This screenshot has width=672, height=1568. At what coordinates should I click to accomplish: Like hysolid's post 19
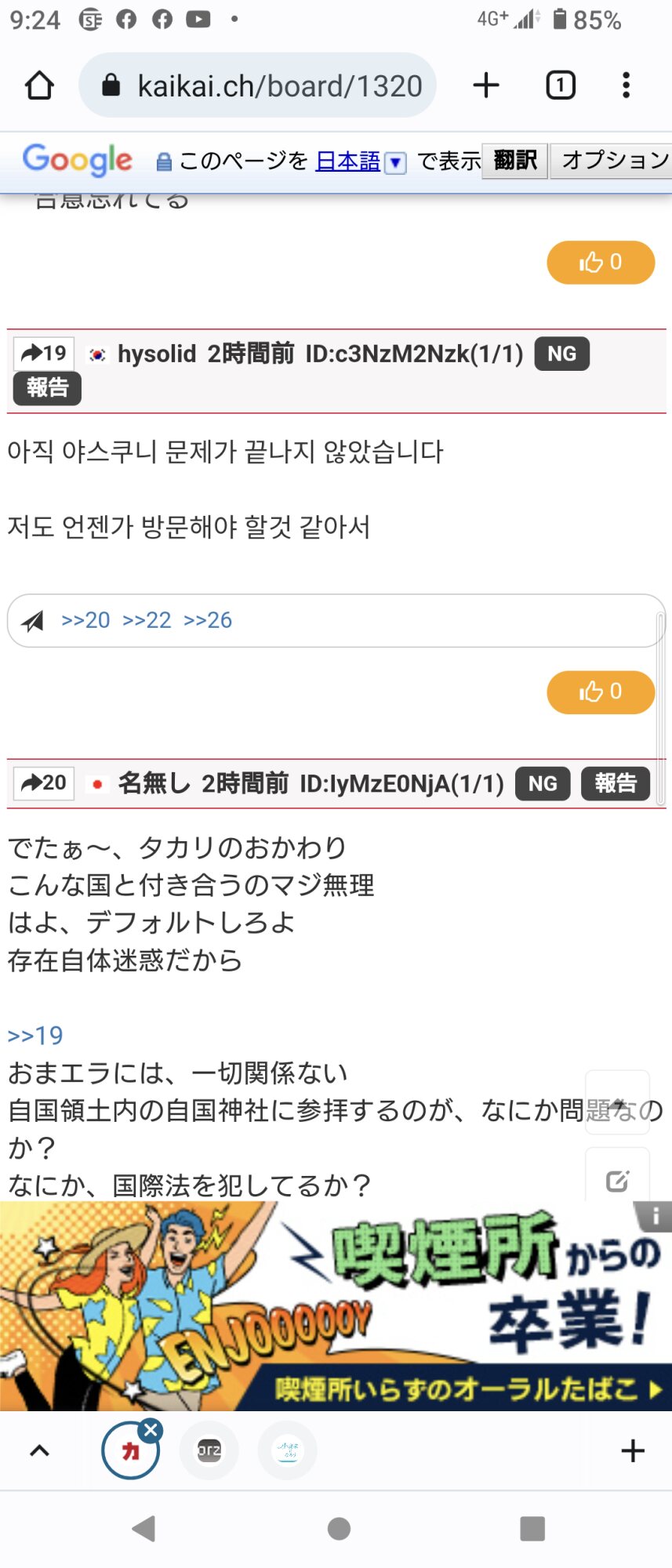click(600, 692)
